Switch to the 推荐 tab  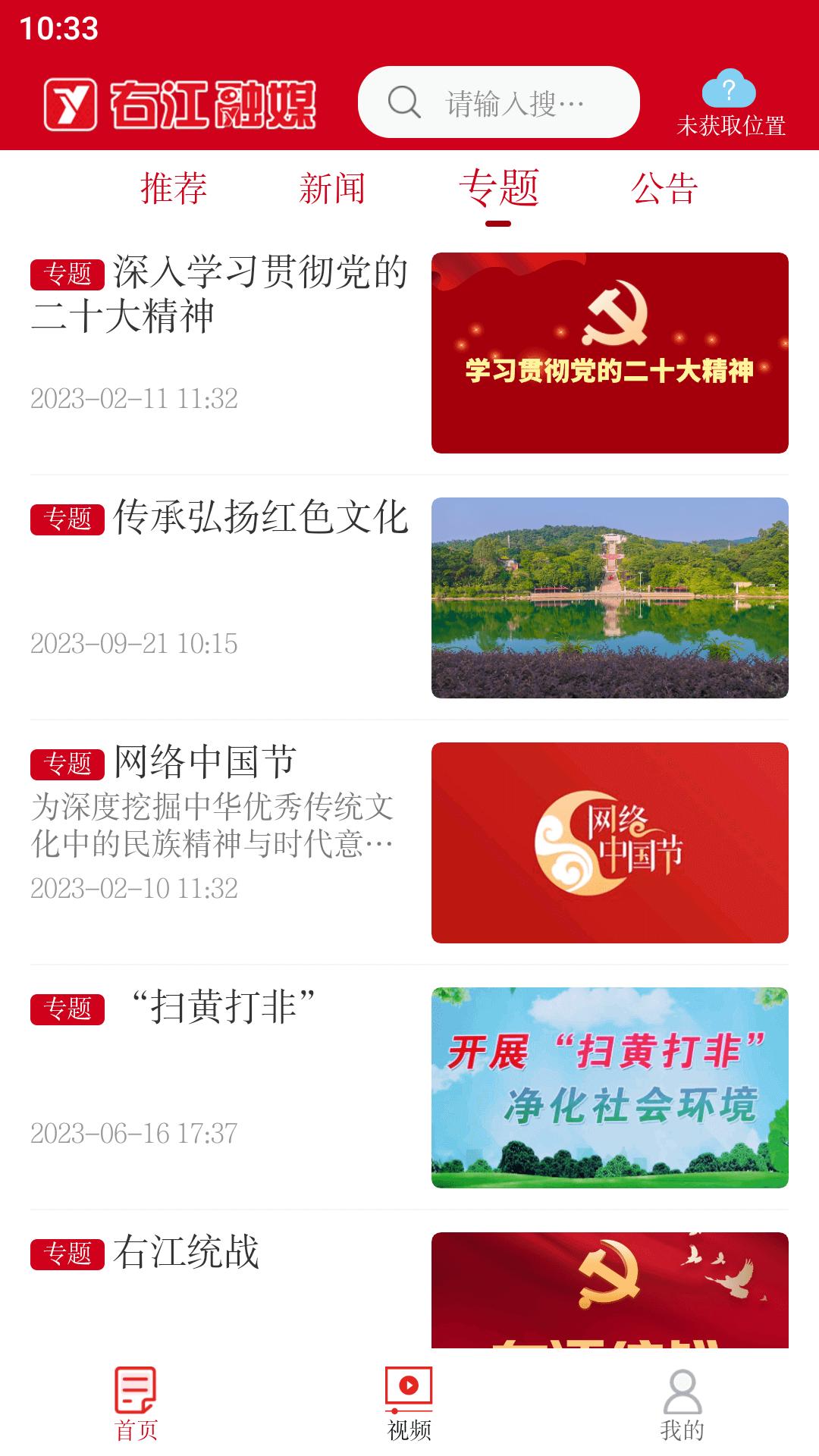click(x=174, y=188)
